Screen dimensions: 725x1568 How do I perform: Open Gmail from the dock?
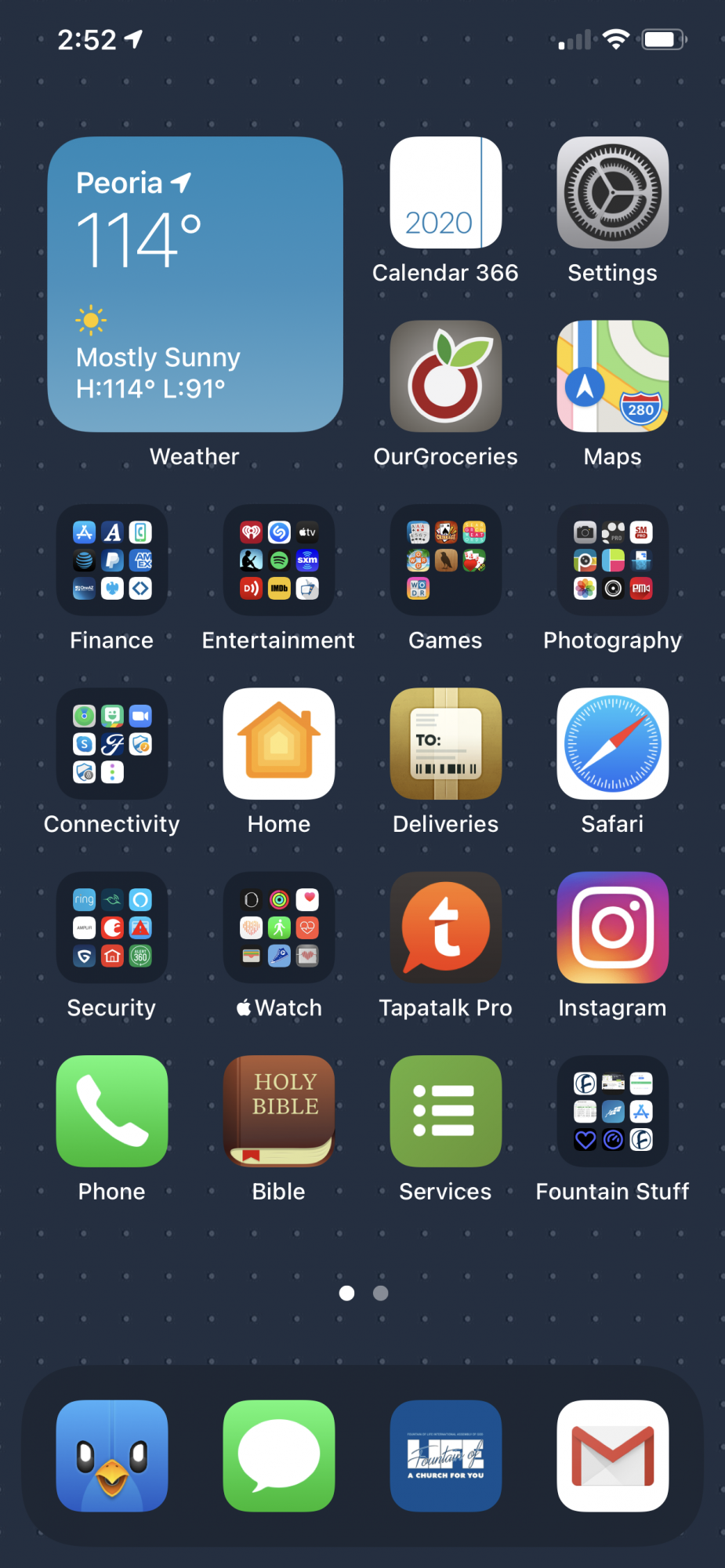tap(613, 1456)
